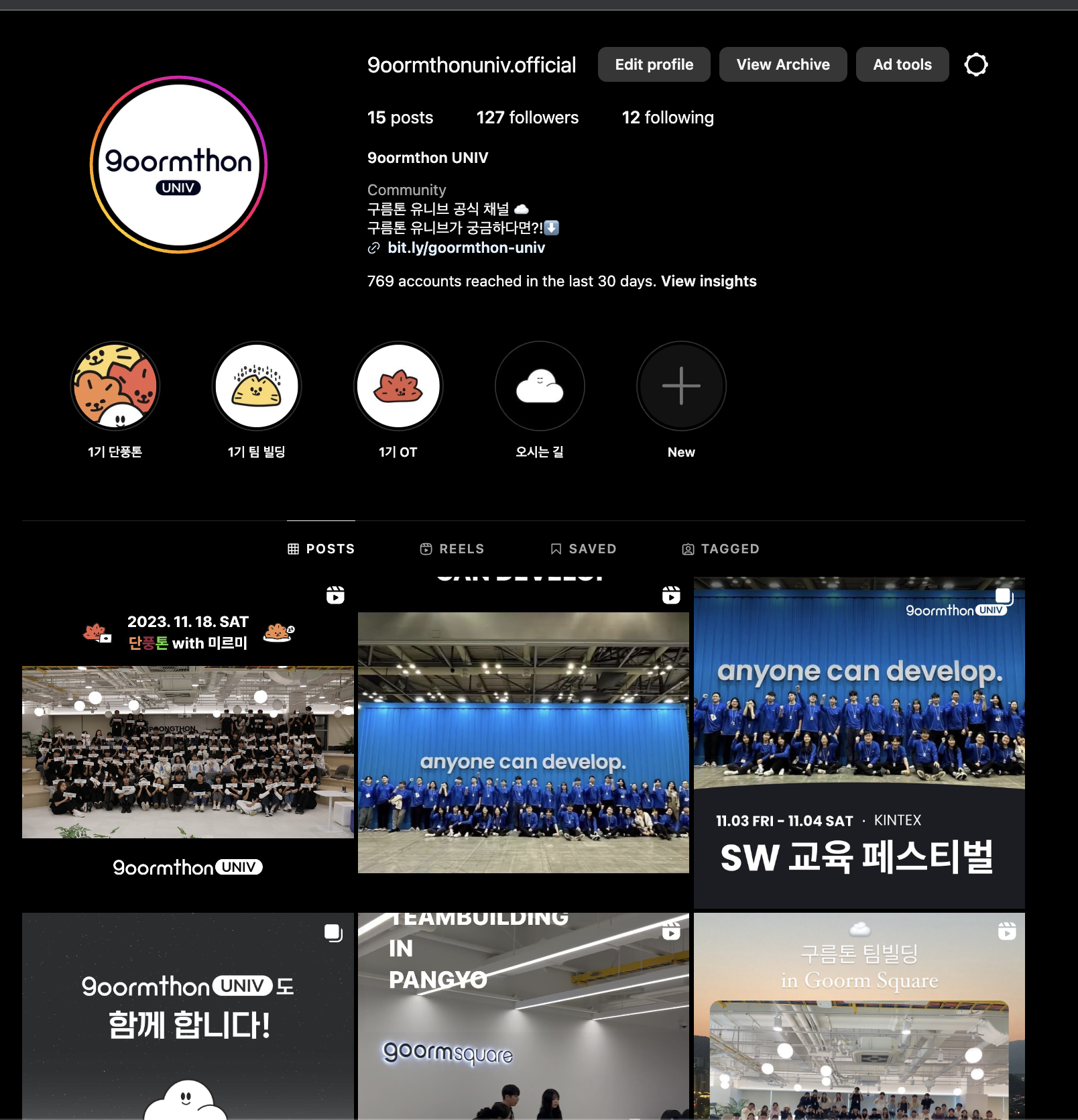This screenshot has width=1078, height=1120.
Task: Open the 1기 OT highlight
Action: [x=398, y=386]
